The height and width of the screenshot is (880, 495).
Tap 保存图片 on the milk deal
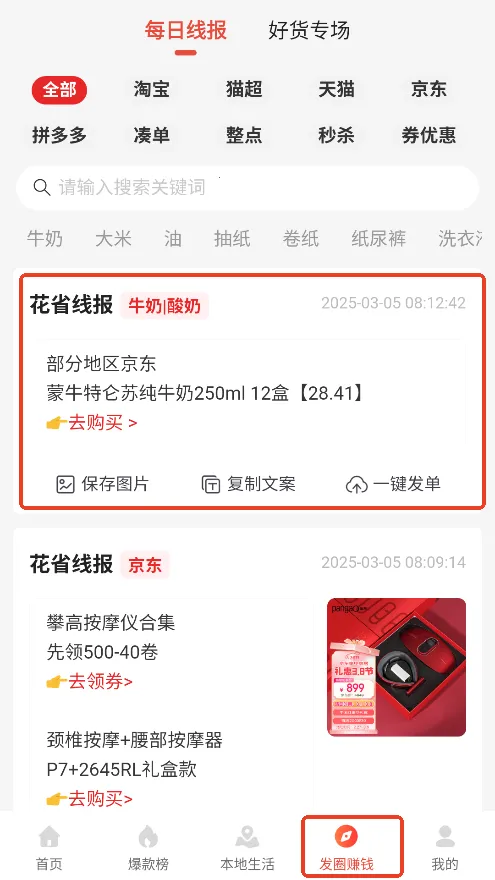coord(103,484)
